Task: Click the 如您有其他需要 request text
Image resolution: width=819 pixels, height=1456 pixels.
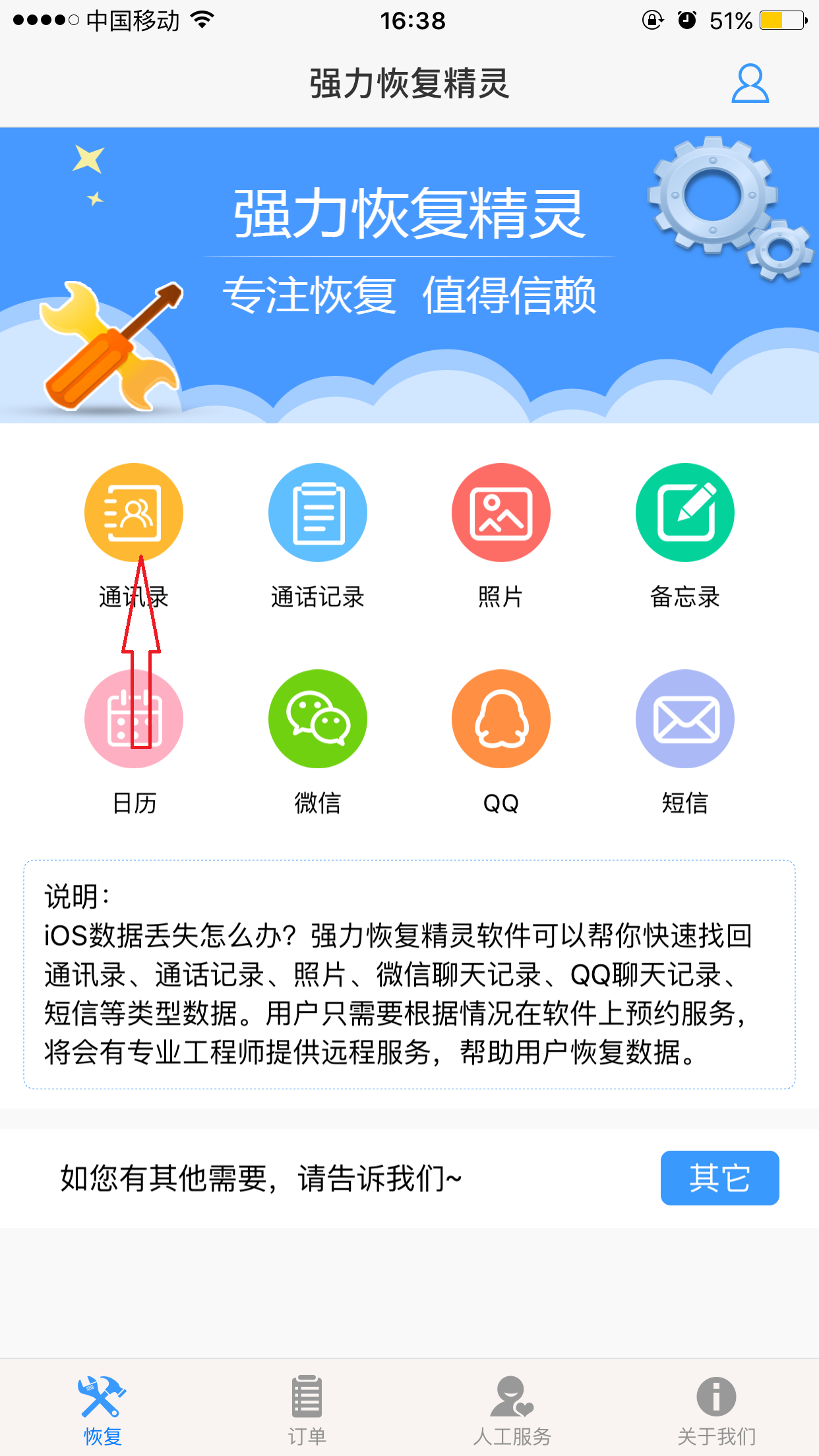Action: coord(260,1178)
